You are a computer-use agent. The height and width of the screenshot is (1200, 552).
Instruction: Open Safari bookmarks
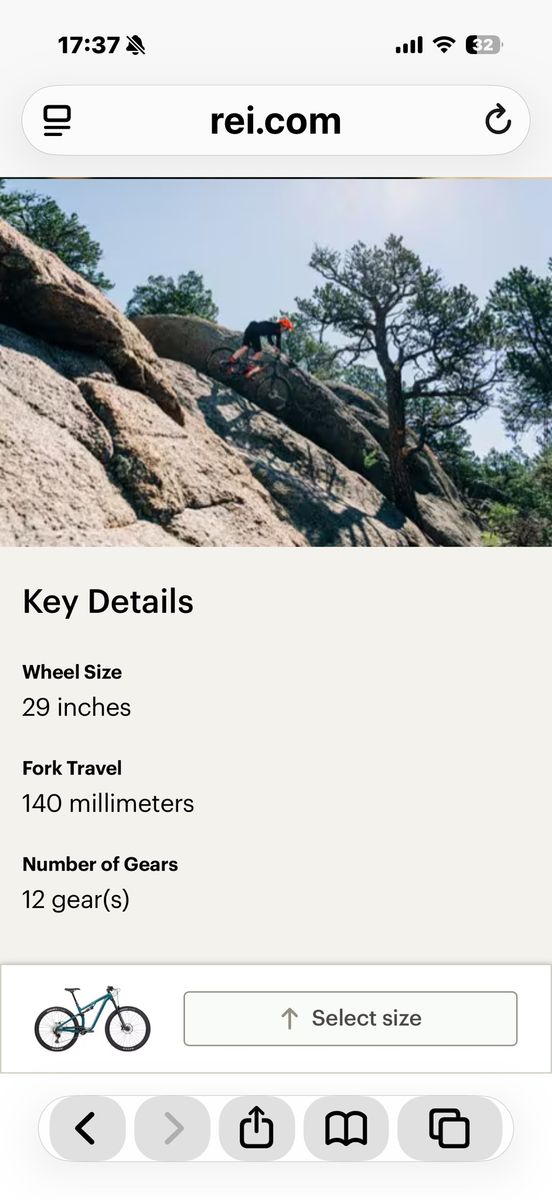tap(346, 1129)
